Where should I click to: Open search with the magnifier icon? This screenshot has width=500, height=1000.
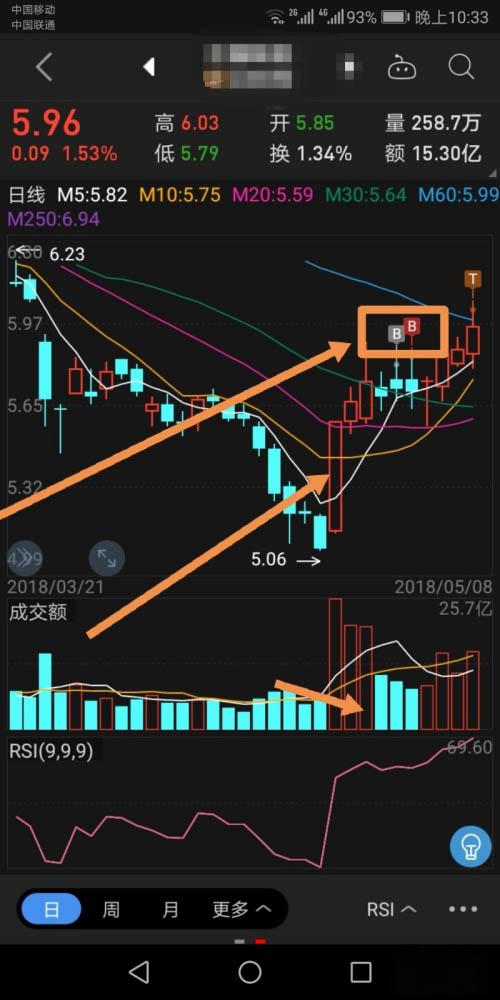coord(461,66)
